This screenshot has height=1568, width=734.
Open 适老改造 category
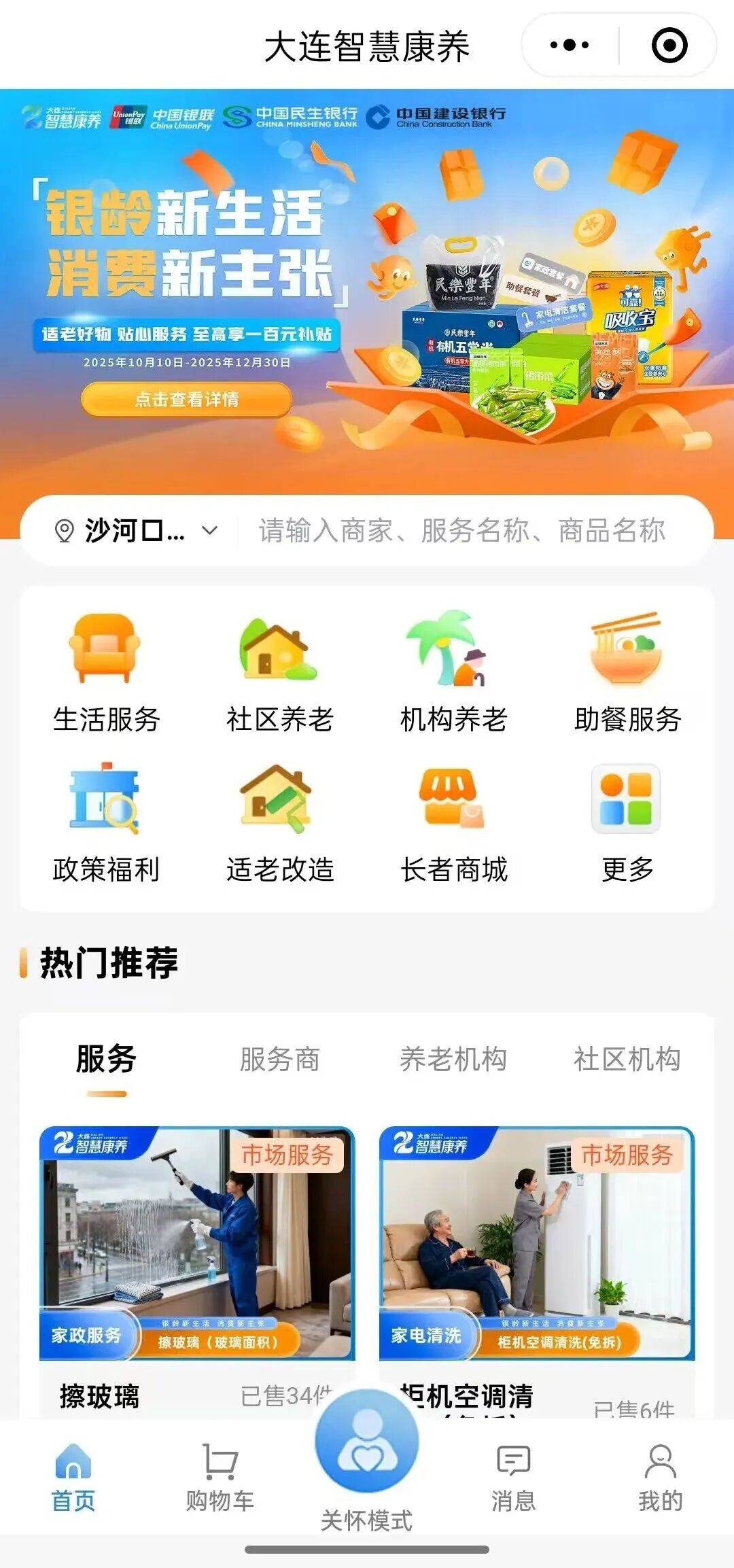[x=279, y=822]
